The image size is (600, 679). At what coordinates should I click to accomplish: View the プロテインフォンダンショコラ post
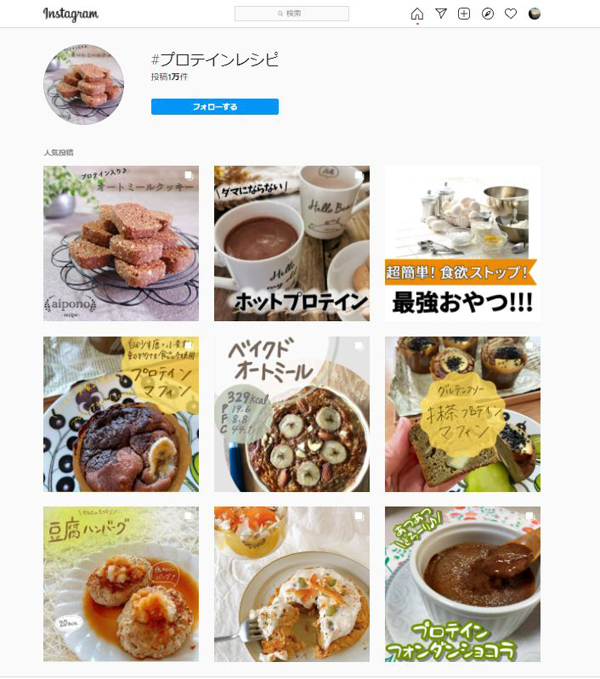(x=462, y=584)
